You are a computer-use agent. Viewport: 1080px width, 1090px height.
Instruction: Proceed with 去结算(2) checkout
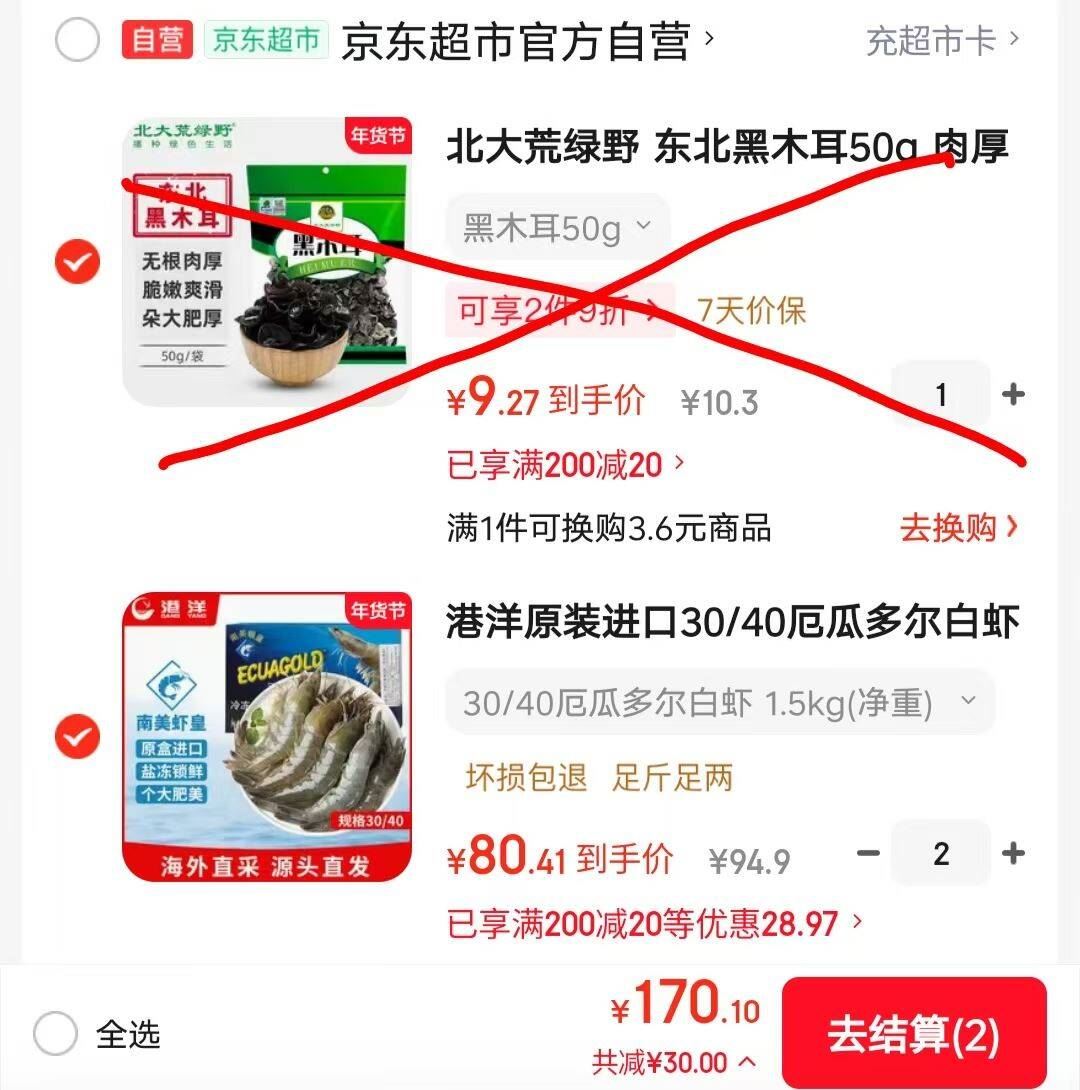pos(913,1035)
